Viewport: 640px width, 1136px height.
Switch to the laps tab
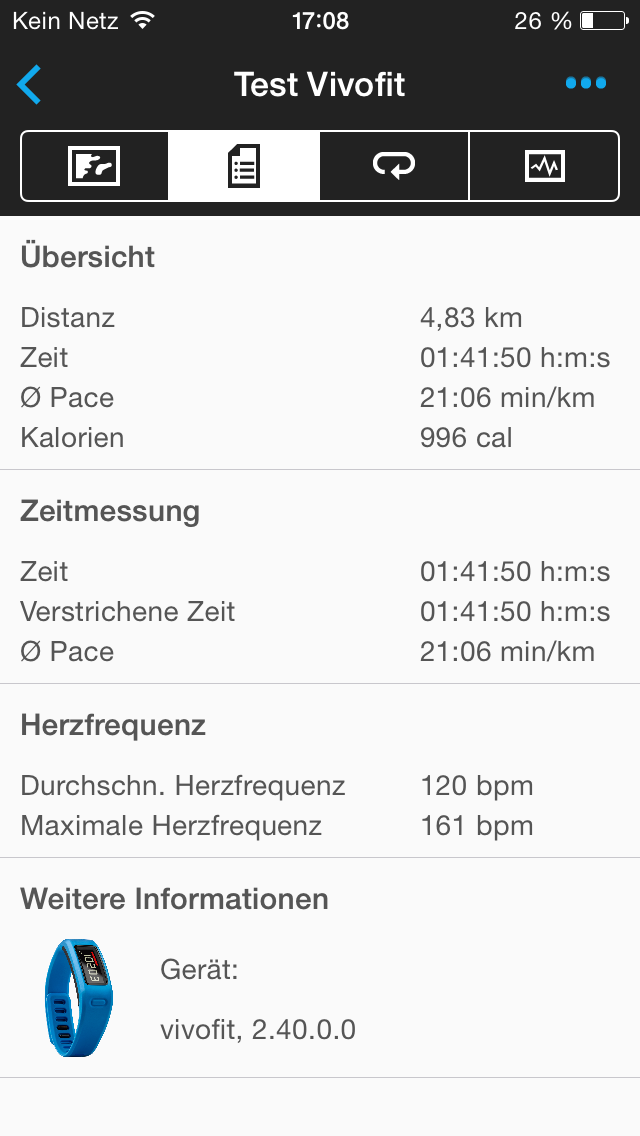[394, 166]
